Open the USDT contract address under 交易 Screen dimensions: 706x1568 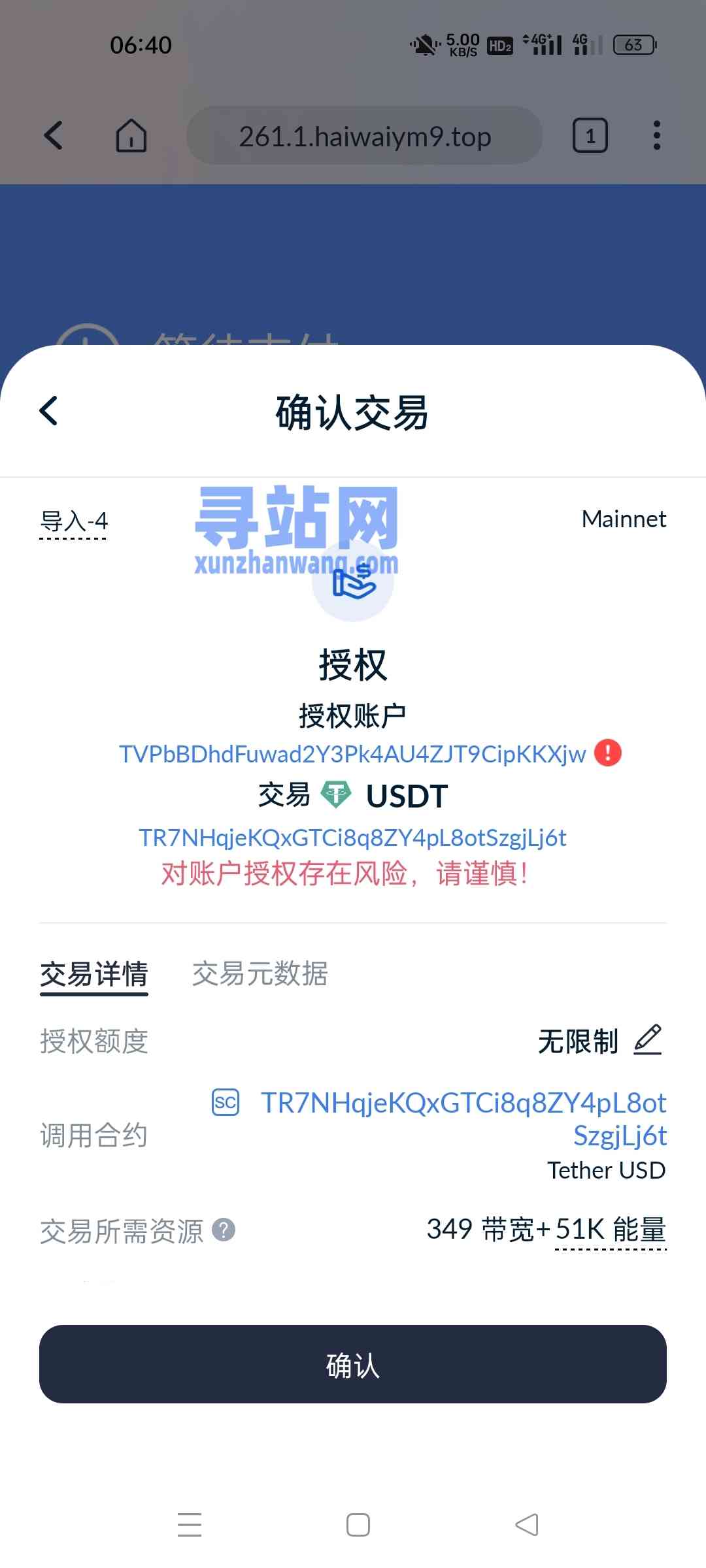[x=352, y=838]
